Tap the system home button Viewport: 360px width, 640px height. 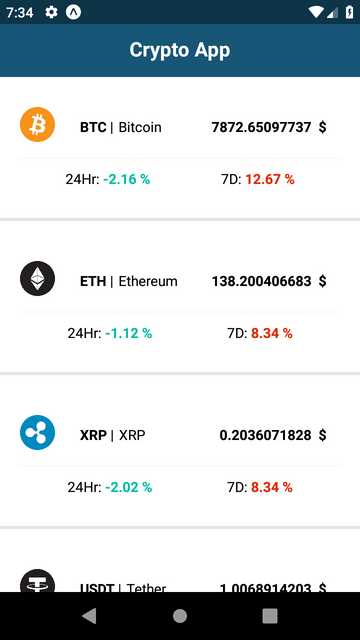pyautogui.click(x=180, y=616)
